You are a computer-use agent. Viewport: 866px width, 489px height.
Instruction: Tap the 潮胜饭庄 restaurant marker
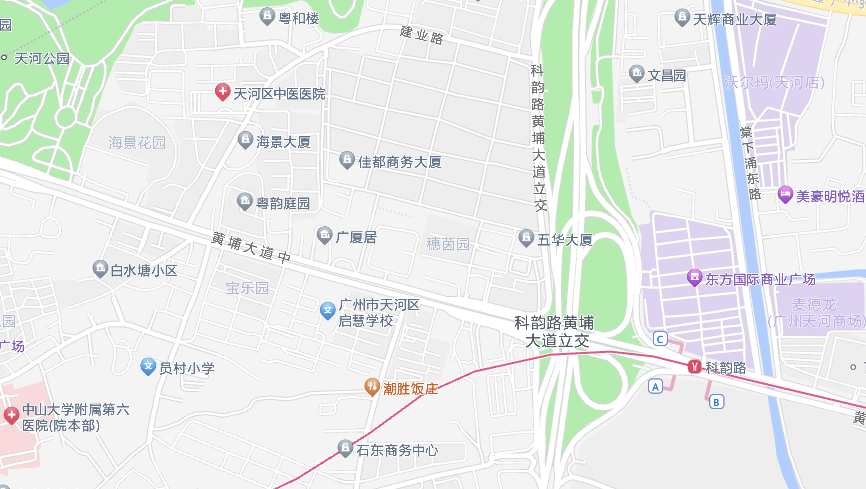click(x=372, y=387)
